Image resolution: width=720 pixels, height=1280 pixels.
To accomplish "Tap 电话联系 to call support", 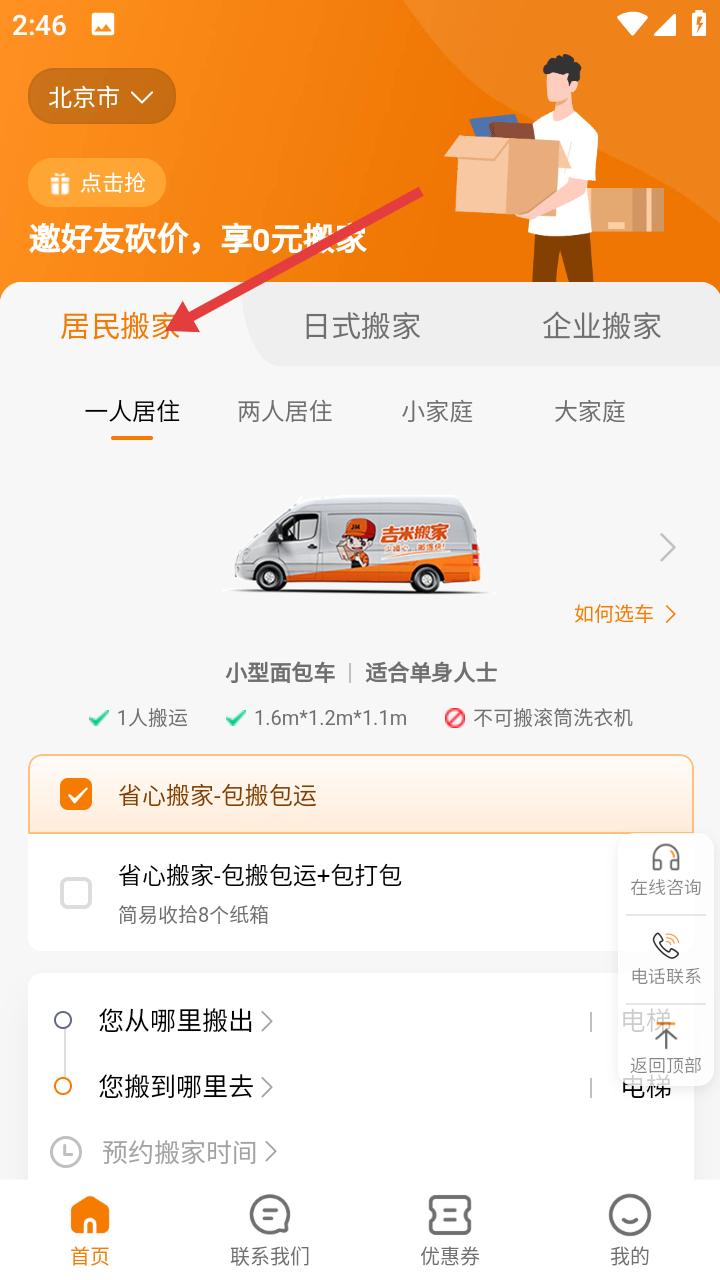I will (665, 958).
